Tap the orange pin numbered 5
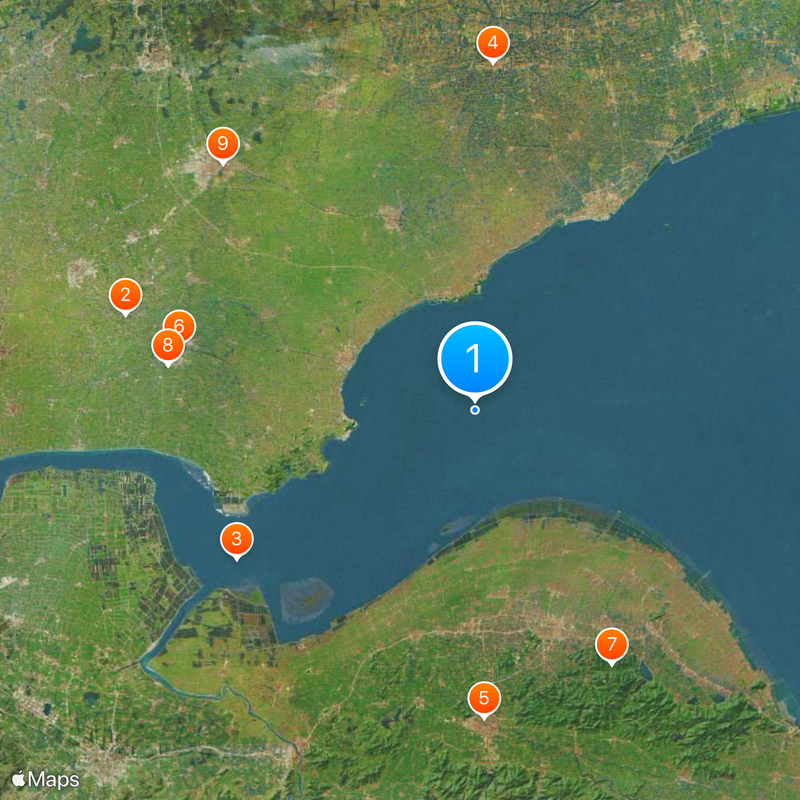Screen dimensions: 800x800 pos(484,698)
